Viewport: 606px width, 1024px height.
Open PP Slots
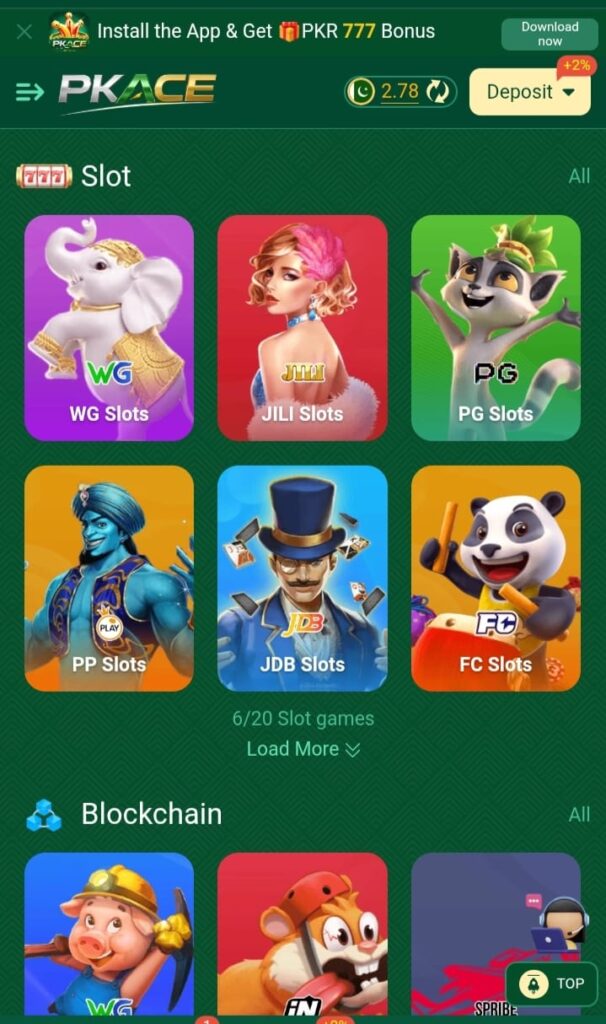coord(109,578)
